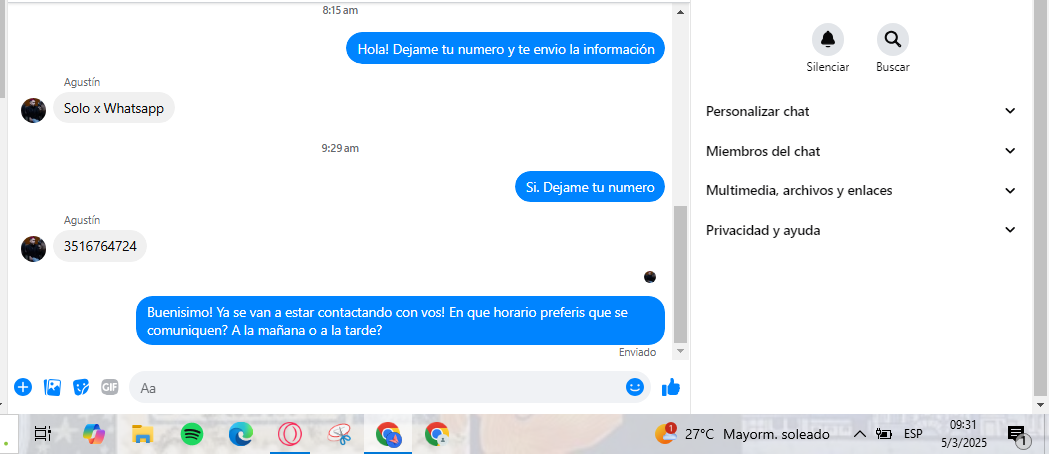Expand Privacidad y ayuda section
1049x454 pixels.
tap(860, 230)
